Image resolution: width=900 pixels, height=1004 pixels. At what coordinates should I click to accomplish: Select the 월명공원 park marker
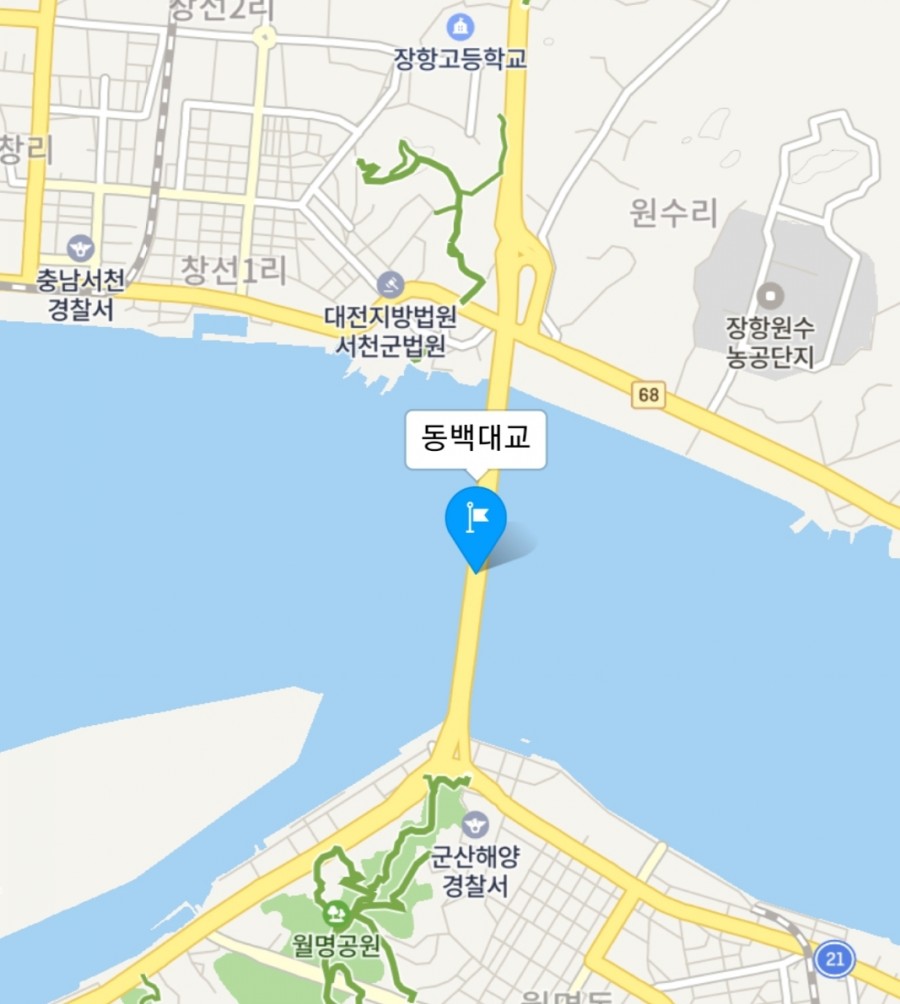pyautogui.click(x=338, y=913)
